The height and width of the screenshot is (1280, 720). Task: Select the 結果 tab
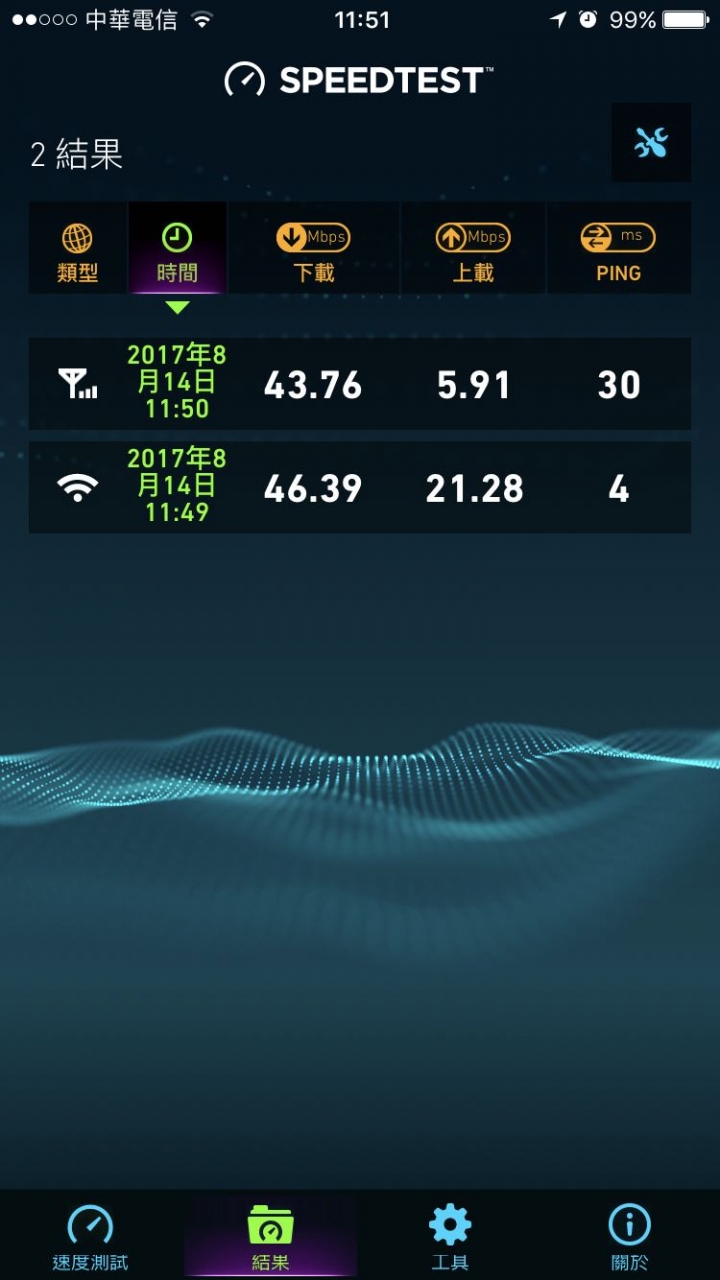[270, 1235]
